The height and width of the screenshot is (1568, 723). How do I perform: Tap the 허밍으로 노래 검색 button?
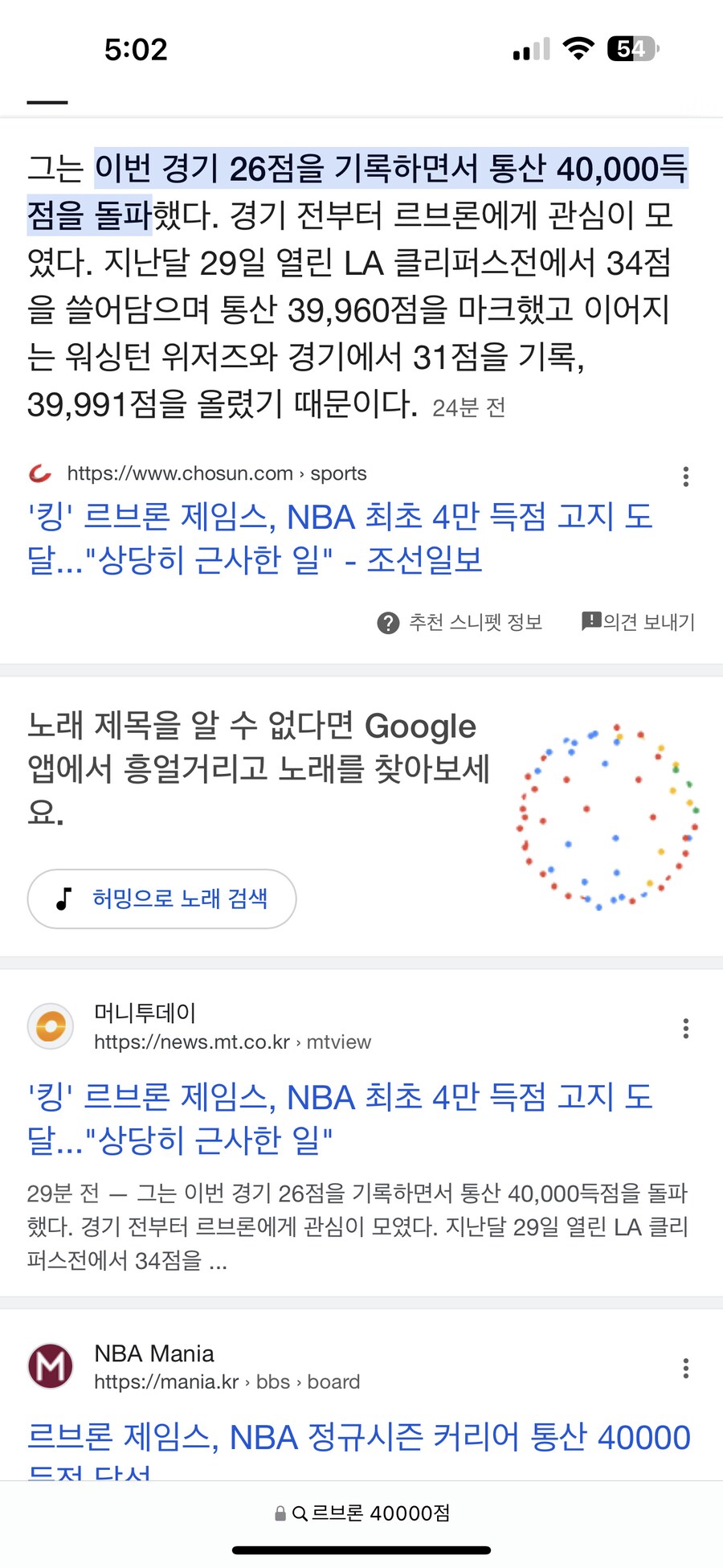pyautogui.click(x=161, y=899)
